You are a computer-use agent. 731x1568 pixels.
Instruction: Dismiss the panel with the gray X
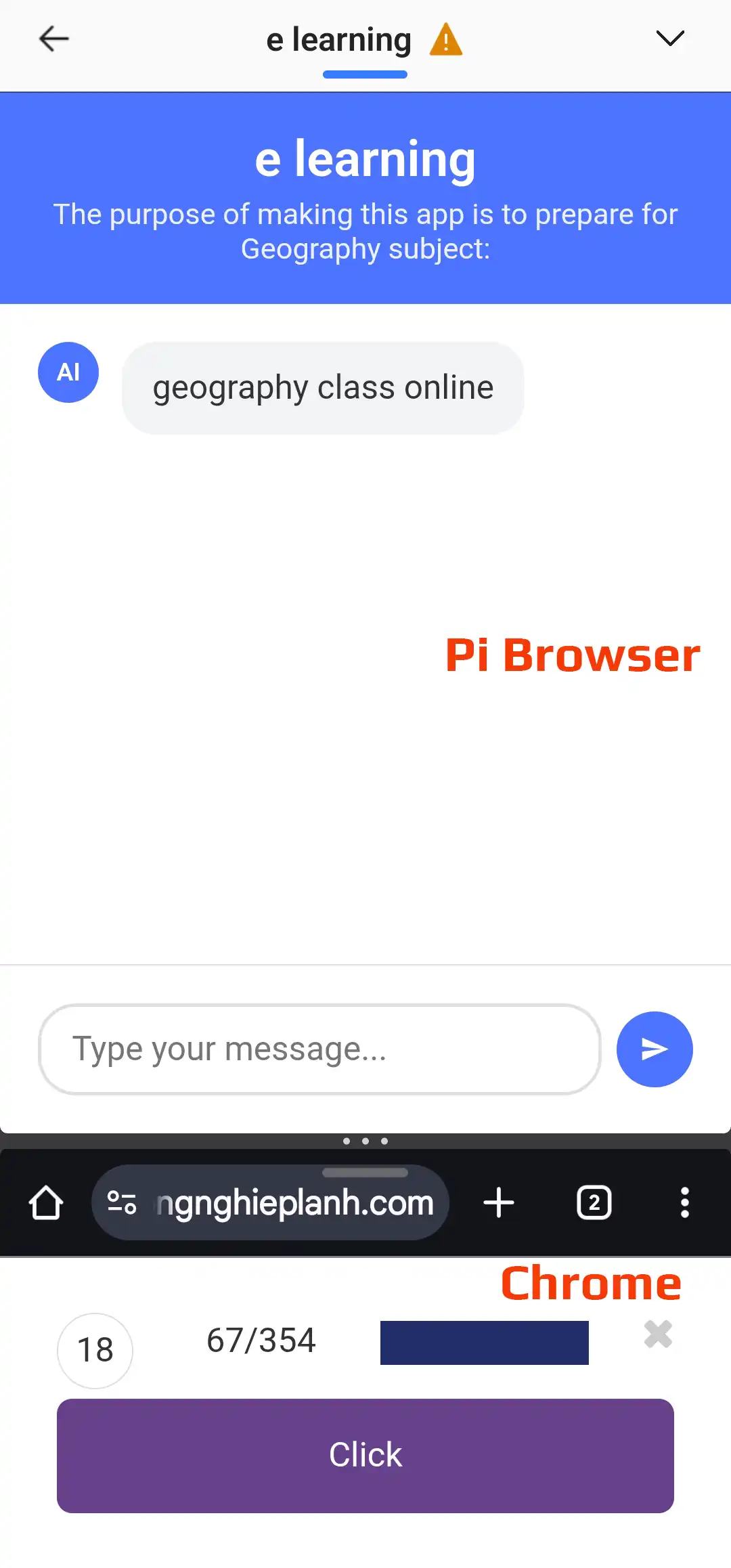pyautogui.click(x=658, y=1334)
